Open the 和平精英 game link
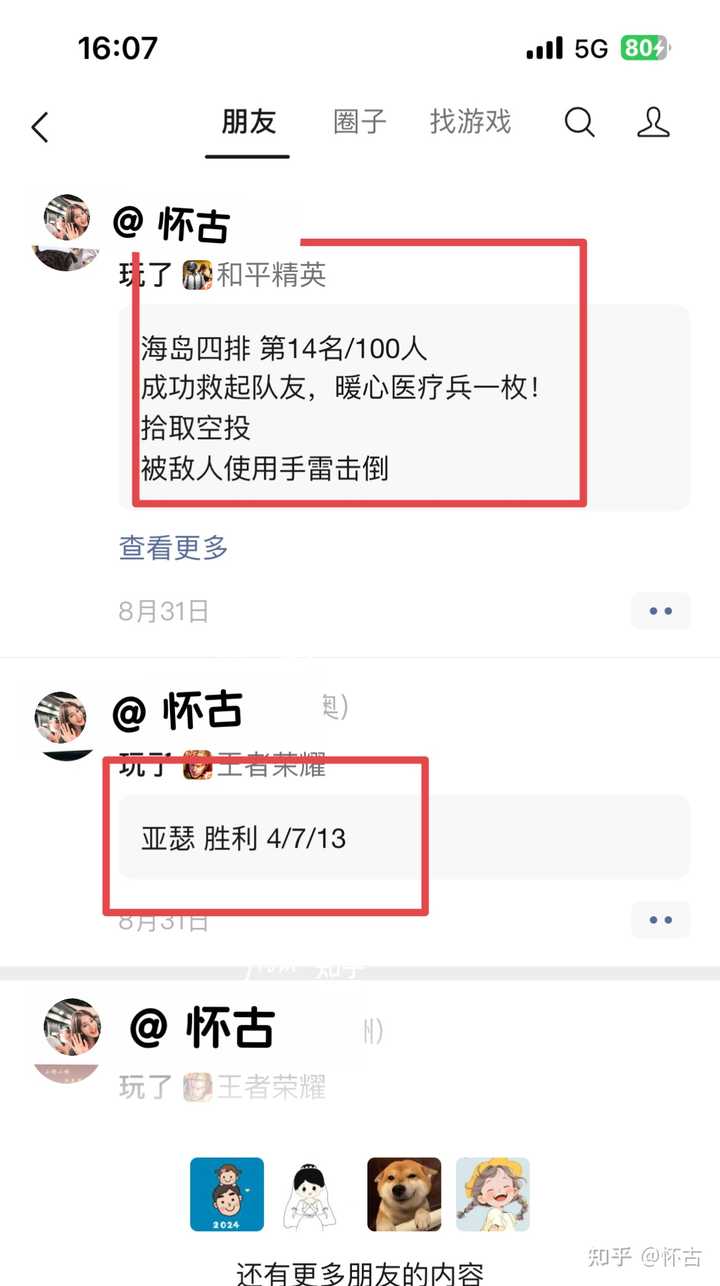 [x=270, y=275]
